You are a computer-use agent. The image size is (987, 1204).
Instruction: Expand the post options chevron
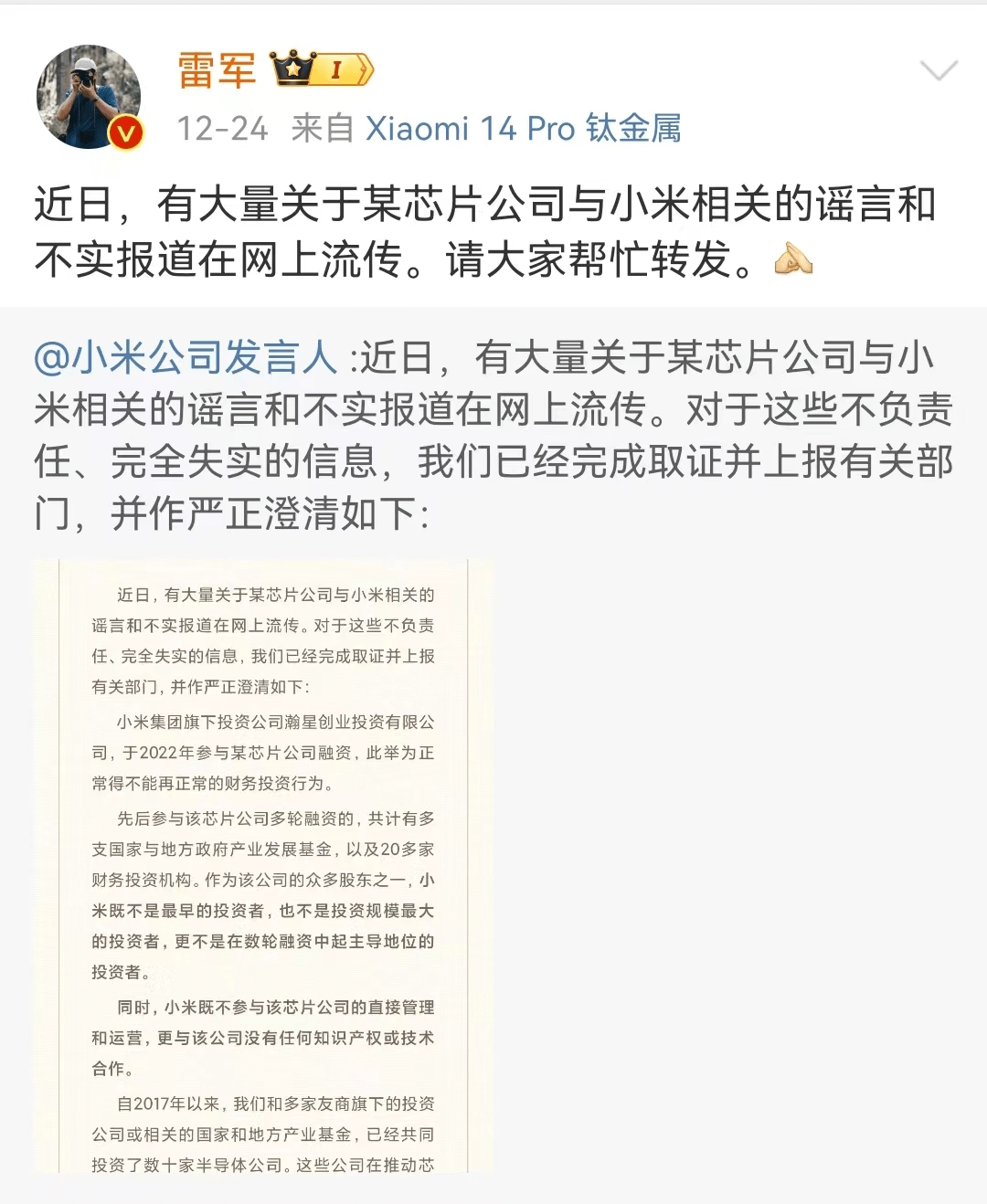[x=939, y=71]
